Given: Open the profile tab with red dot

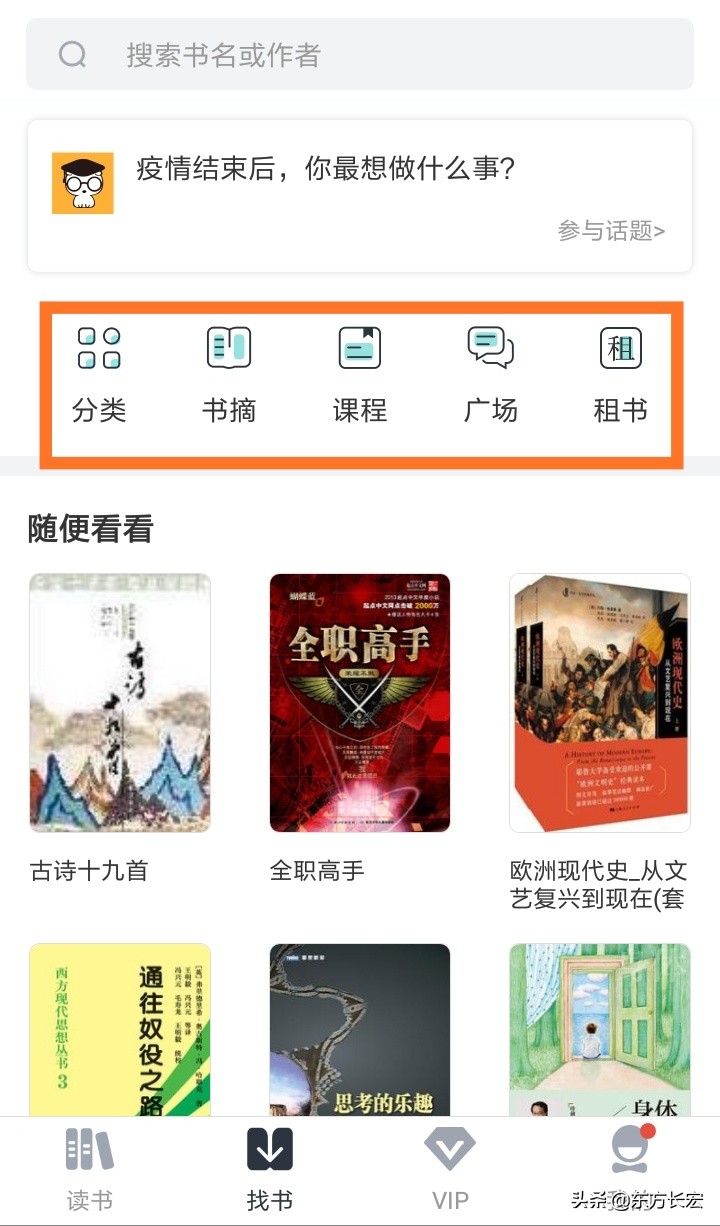Looking at the screenshot, I should click(630, 1160).
